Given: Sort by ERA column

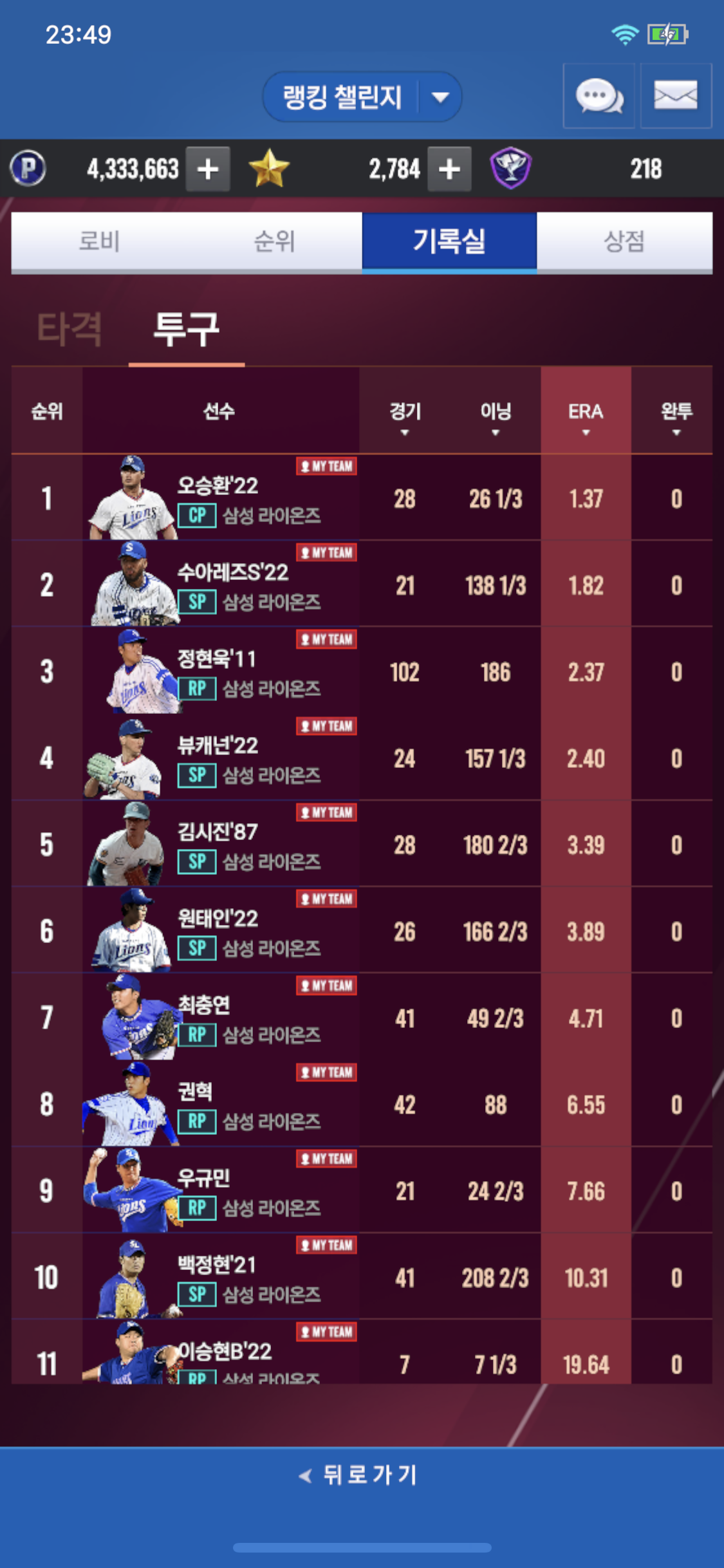Looking at the screenshot, I should 586,417.
